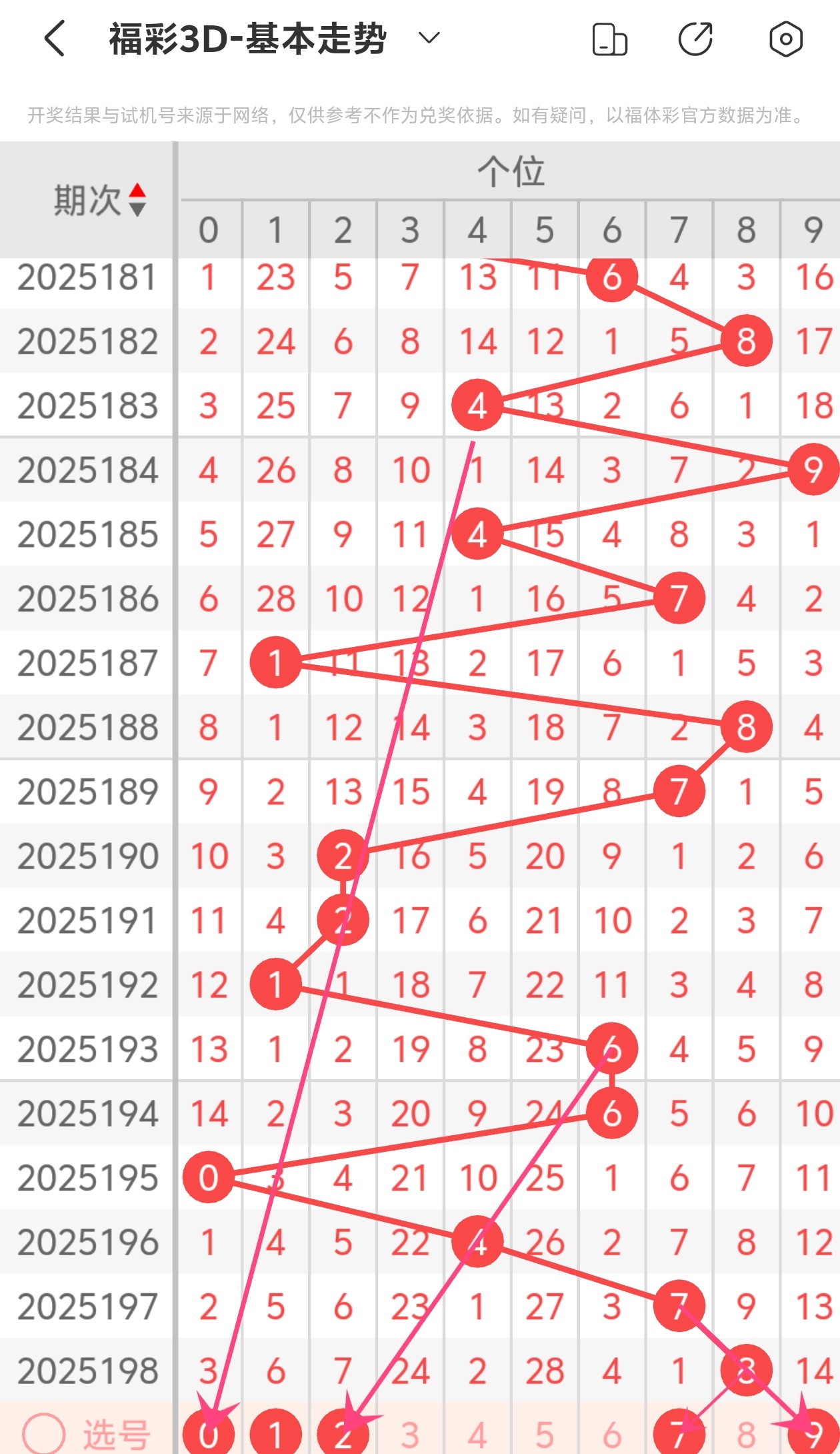The image size is (840, 1454).
Task: Open chart settings with the hexagon icon
Action: point(785,39)
